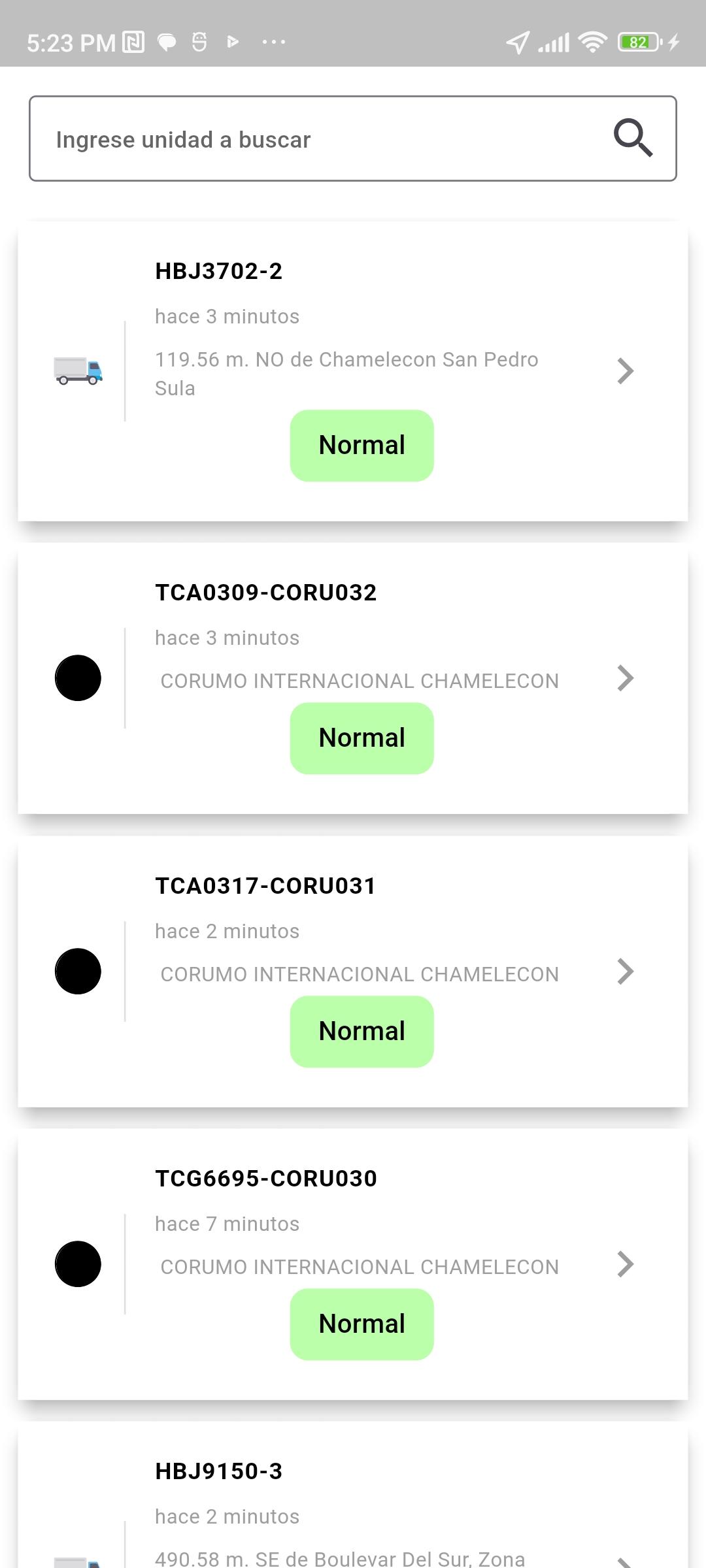Open the HBJ3702-2 unit card

pyautogui.click(x=353, y=371)
